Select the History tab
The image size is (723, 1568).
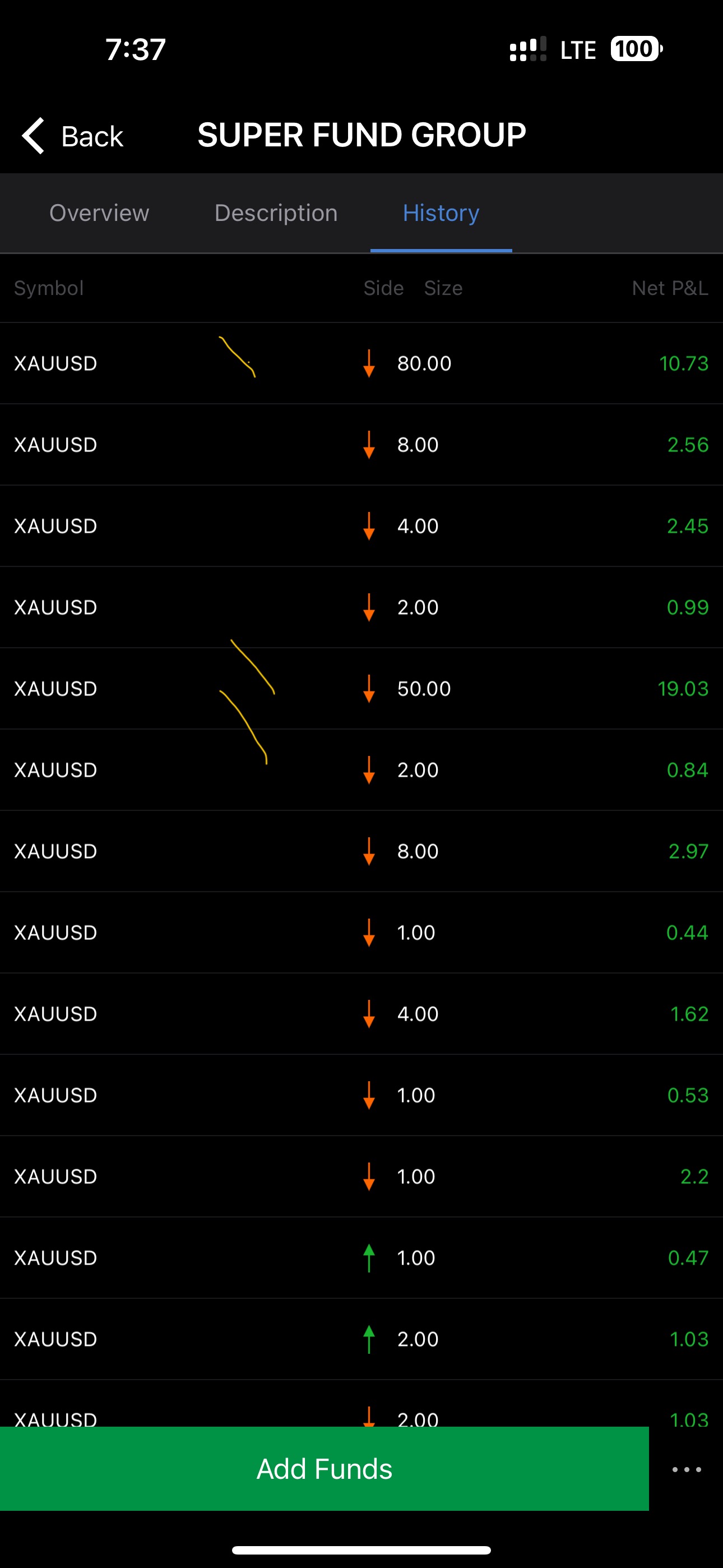(x=441, y=213)
